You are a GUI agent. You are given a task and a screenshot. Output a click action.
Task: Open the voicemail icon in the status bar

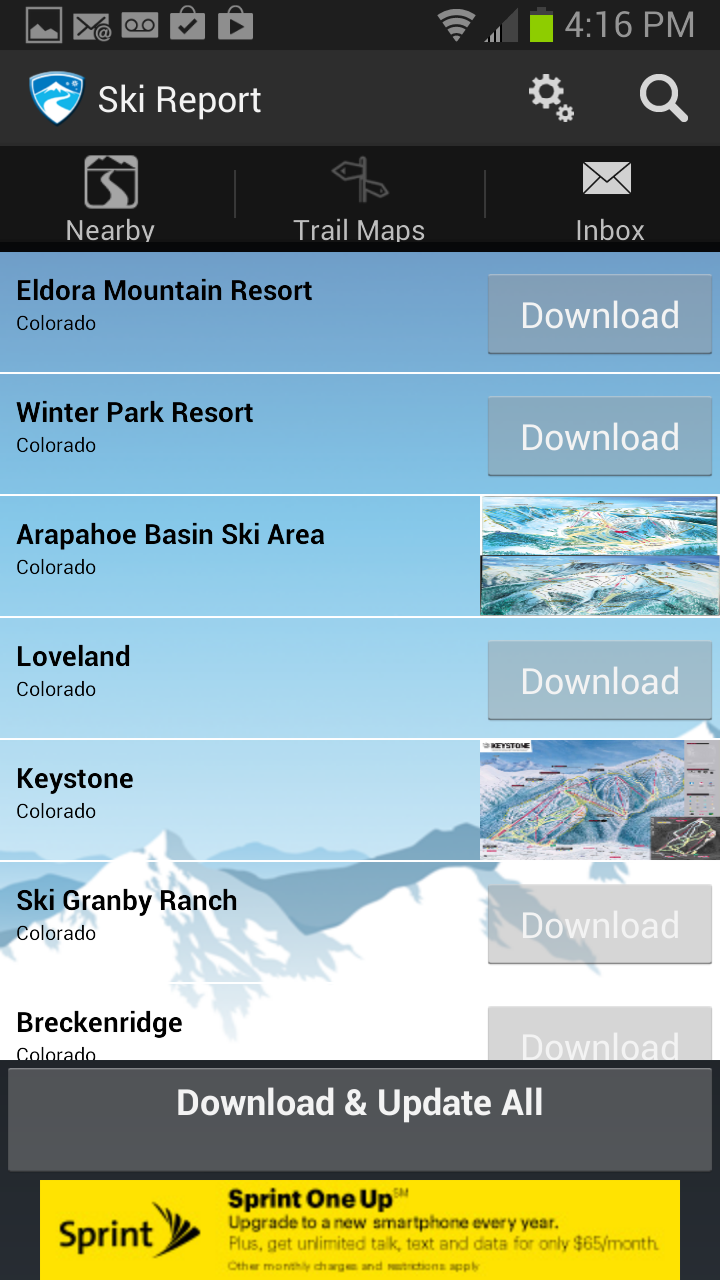pos(139,23)
